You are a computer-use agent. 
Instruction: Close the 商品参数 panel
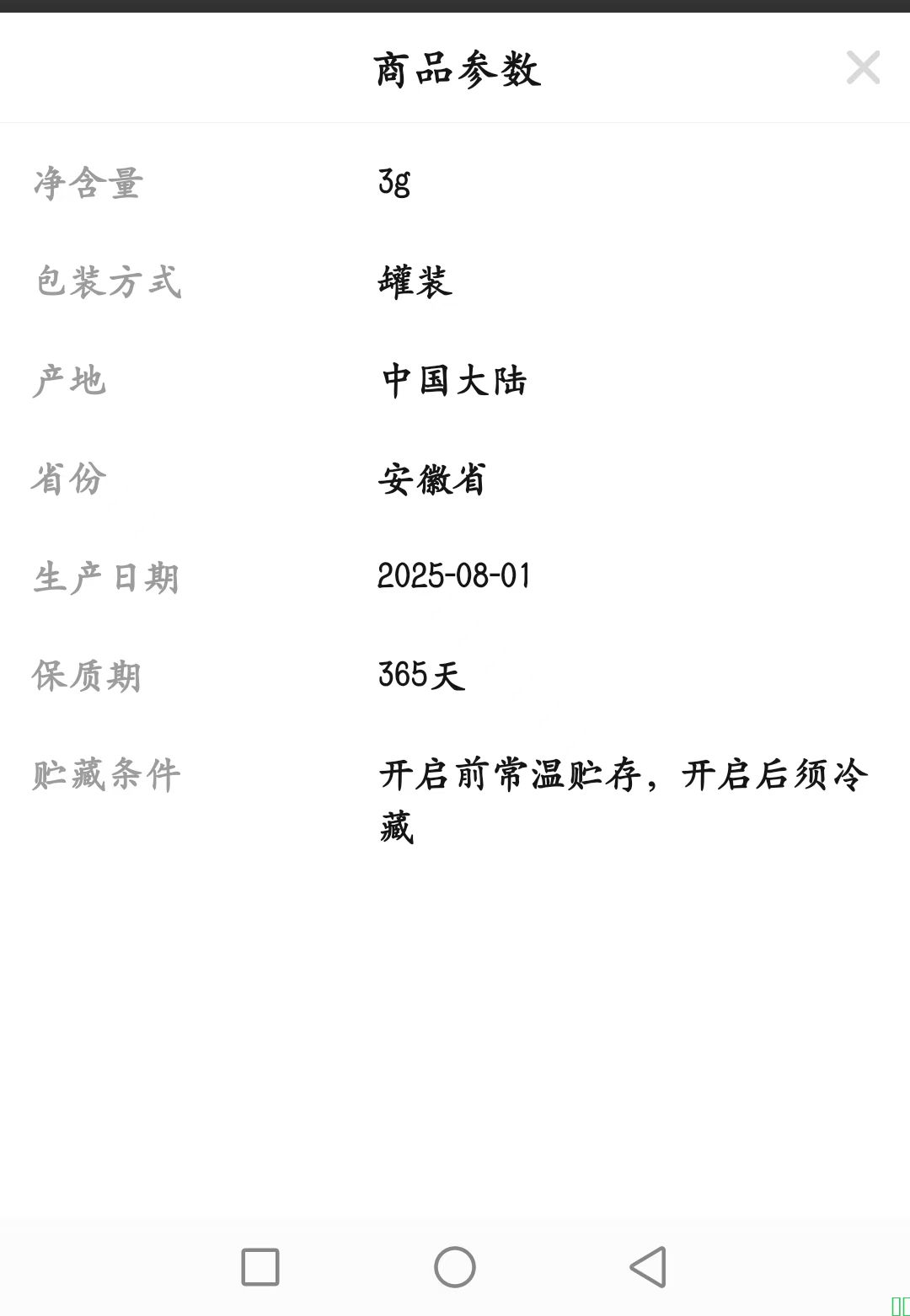pos(863,67)
